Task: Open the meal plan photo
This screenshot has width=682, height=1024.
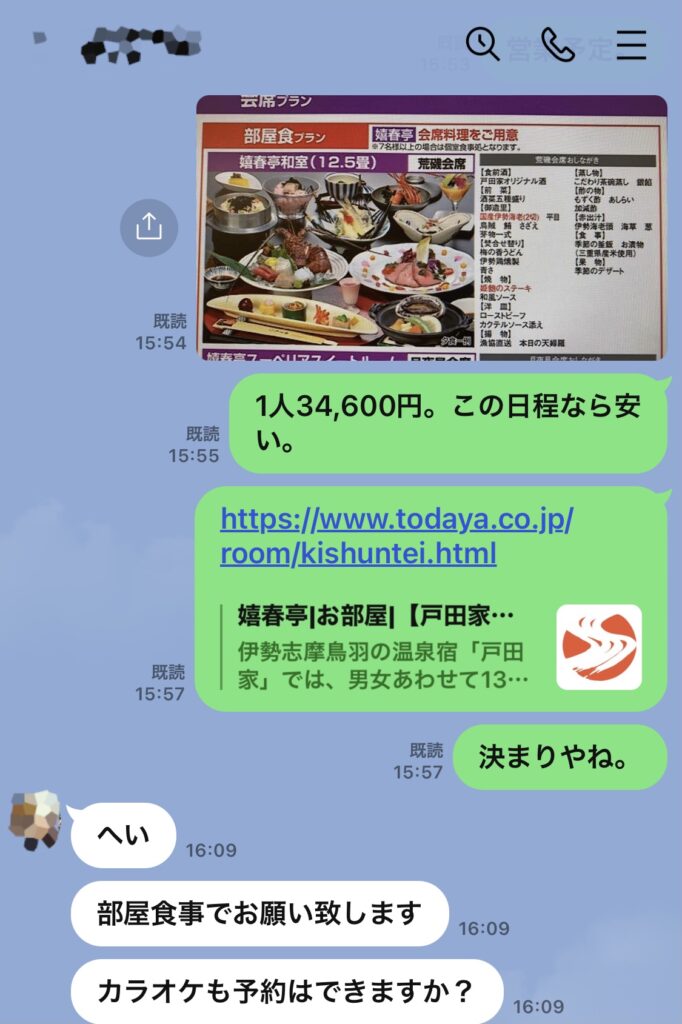Action: (431, 228)
